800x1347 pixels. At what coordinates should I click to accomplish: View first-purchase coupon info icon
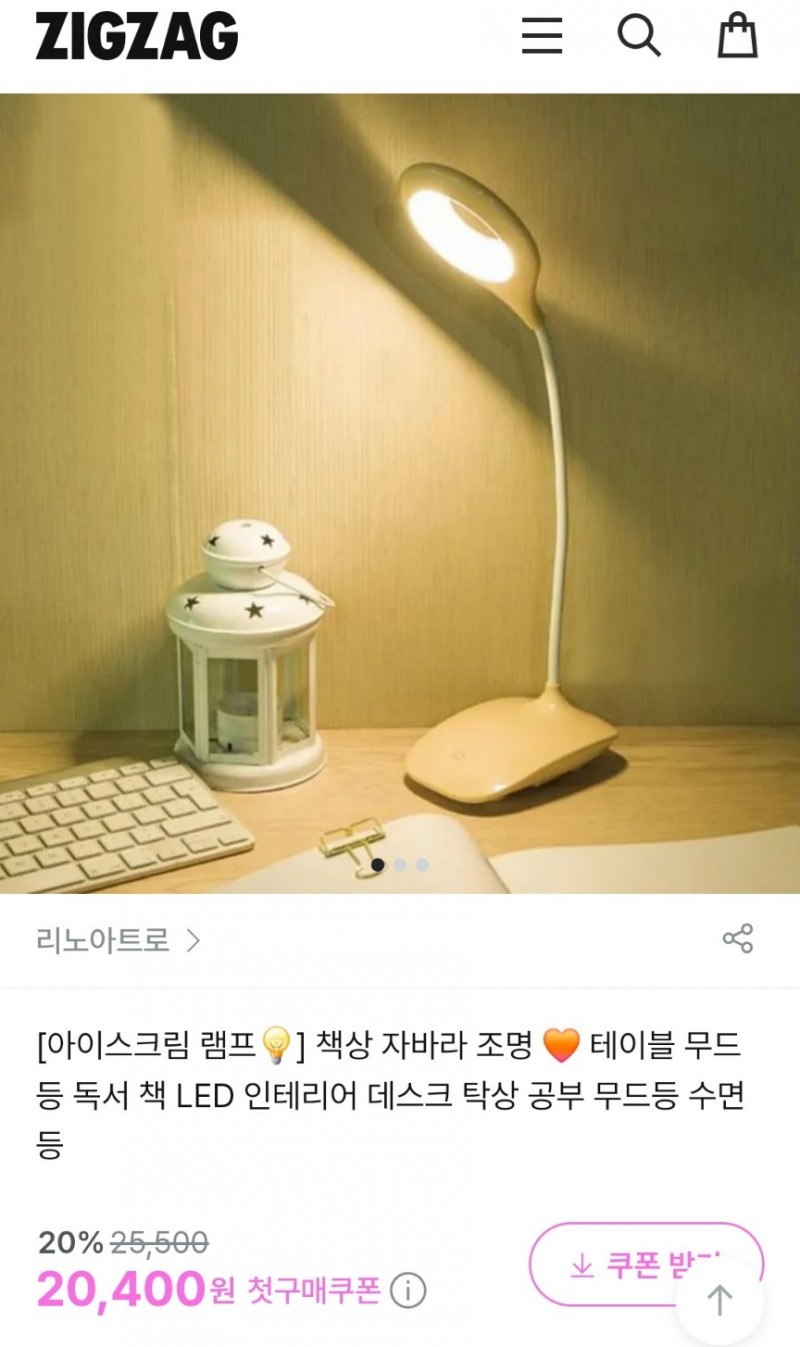click(407, 1291)
